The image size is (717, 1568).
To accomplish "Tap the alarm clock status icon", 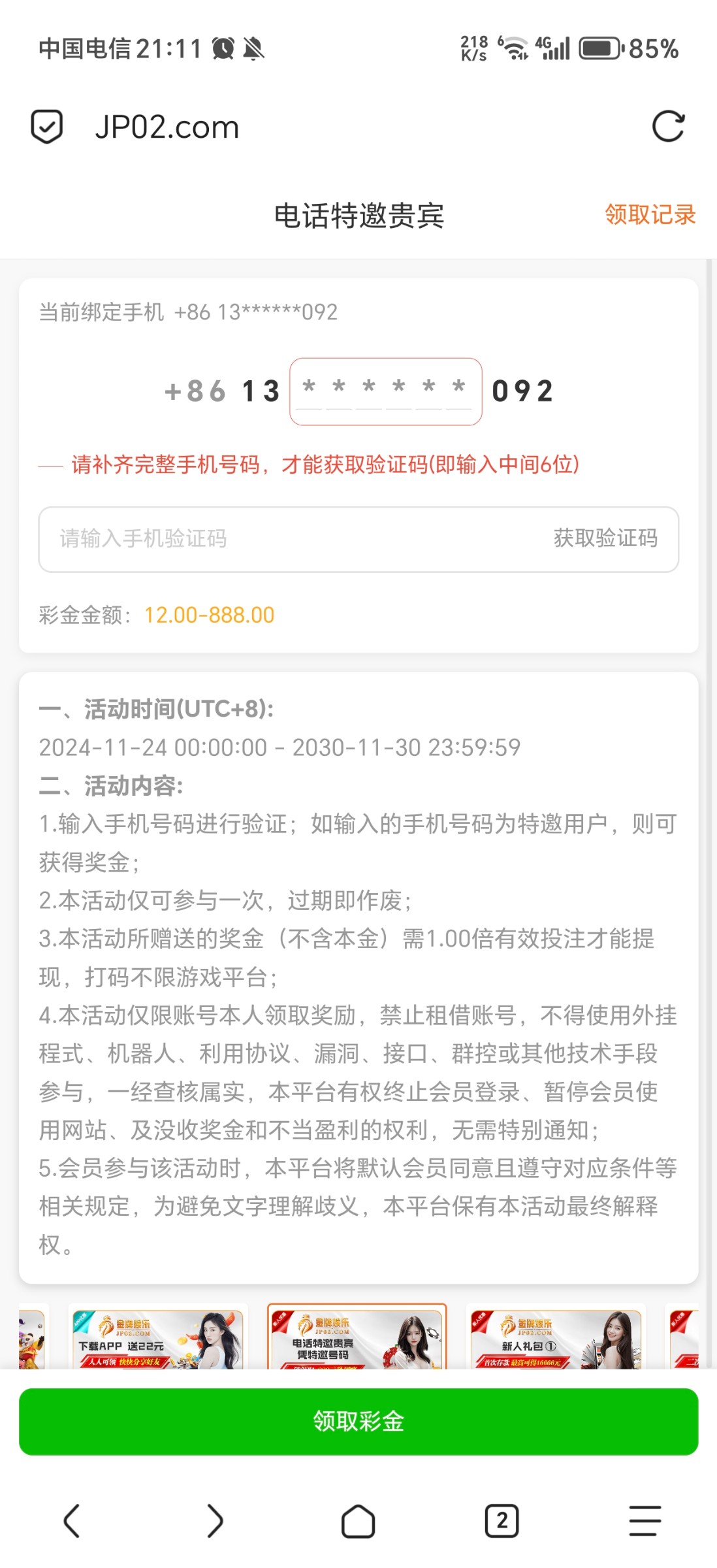I will 222,48.
